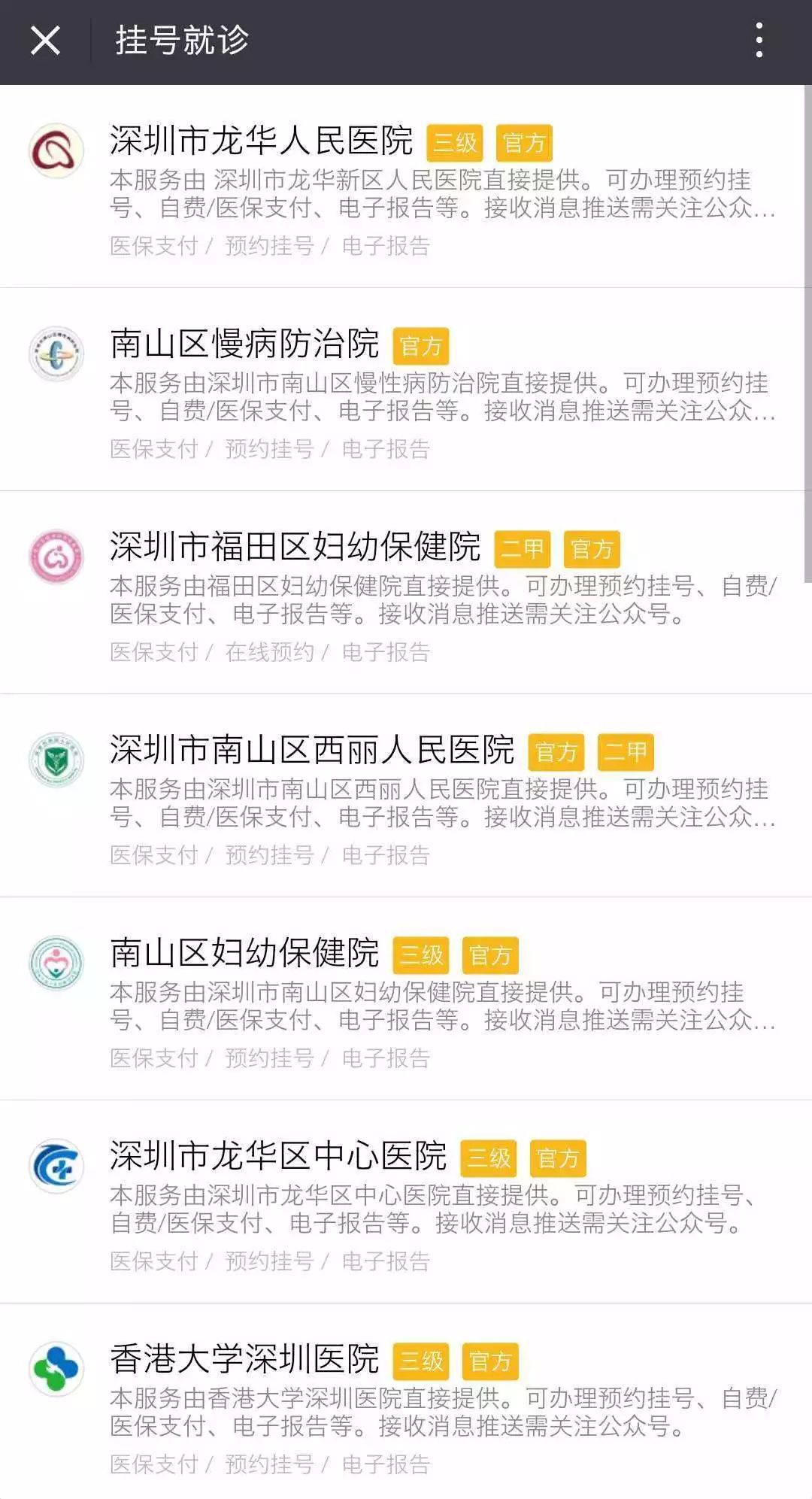Click the 南山区慢病防治院 circular logo
Screen dimensions: 812x1499
(54, 354)
